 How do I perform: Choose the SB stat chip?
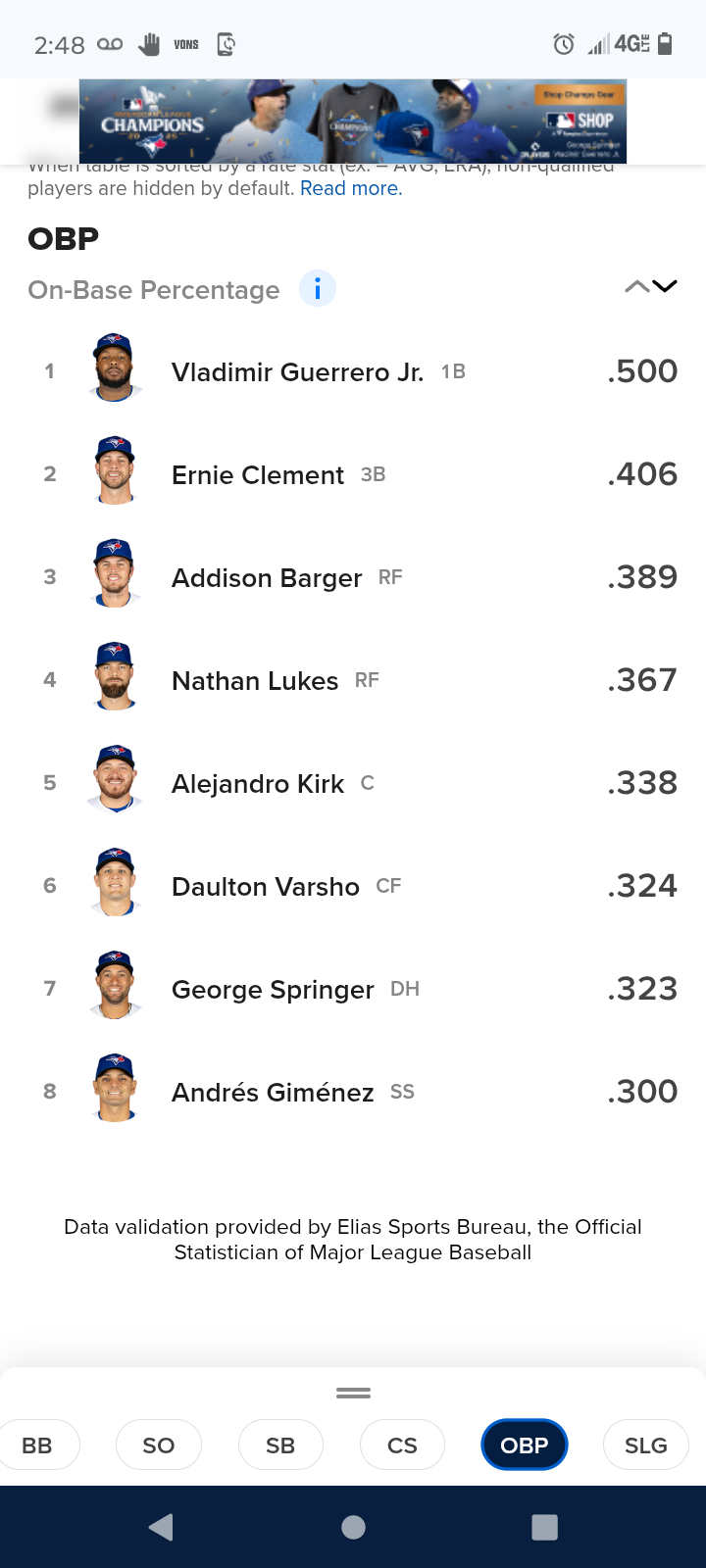pos(280,1445)
